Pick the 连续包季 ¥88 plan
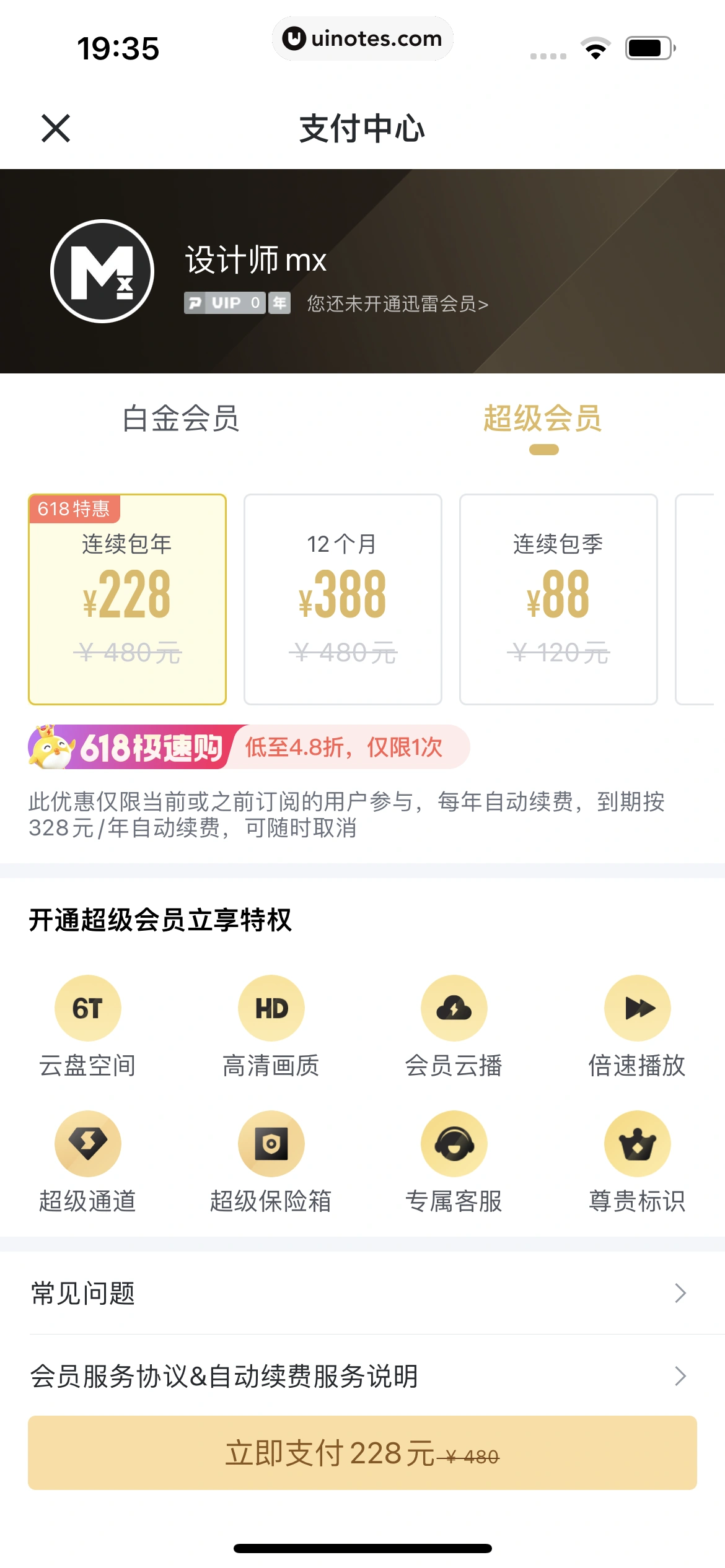The width and height of the screenshot is (725, 1568). tap(558, 599)
